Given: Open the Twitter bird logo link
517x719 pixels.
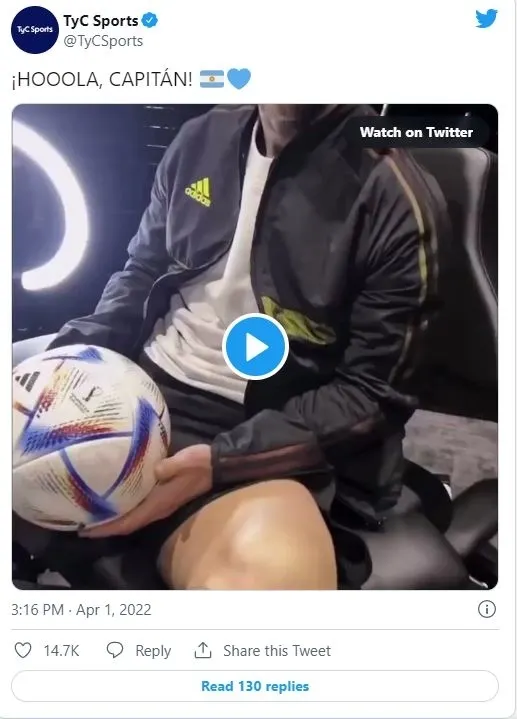Looking at the screenshot, I should point(486,19).
